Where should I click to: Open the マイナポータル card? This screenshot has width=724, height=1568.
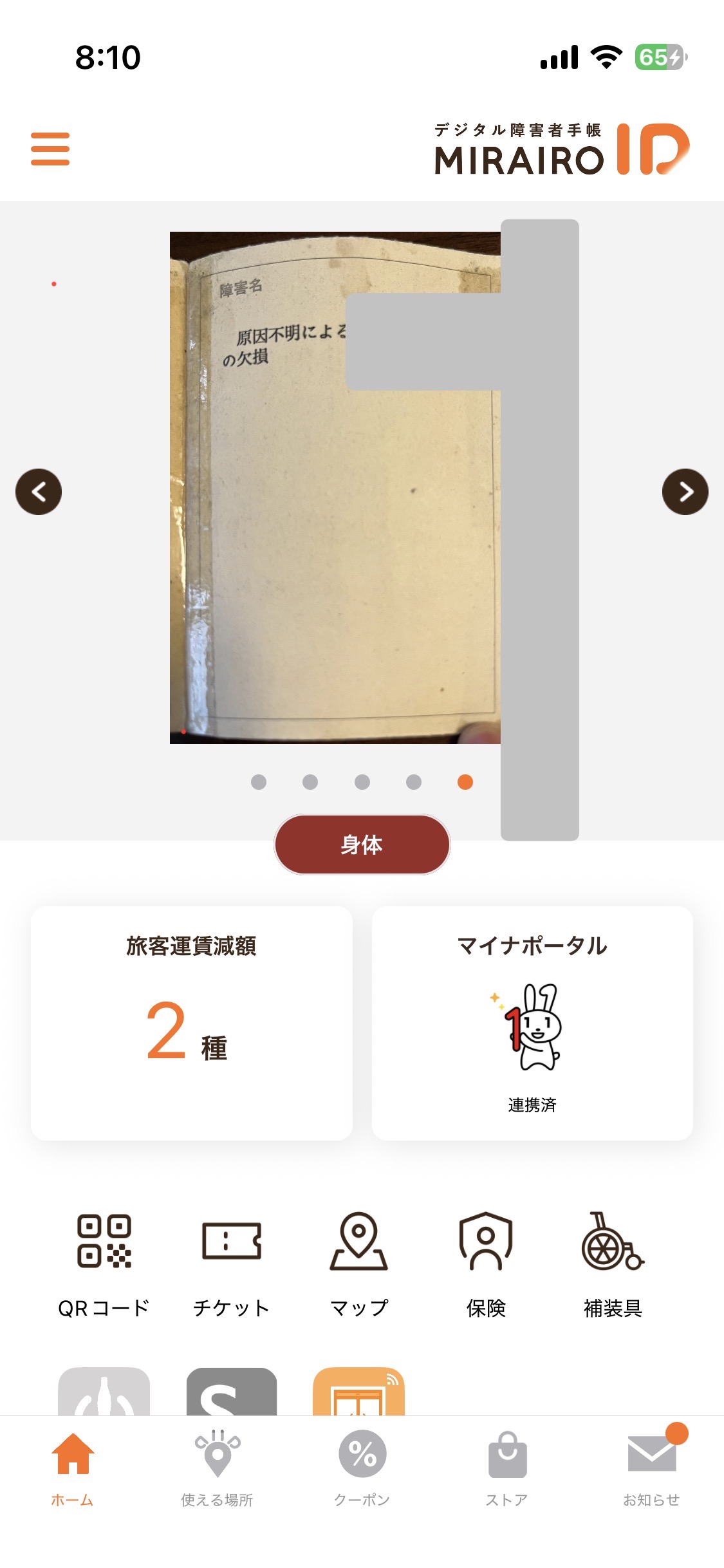(532, 1023)
